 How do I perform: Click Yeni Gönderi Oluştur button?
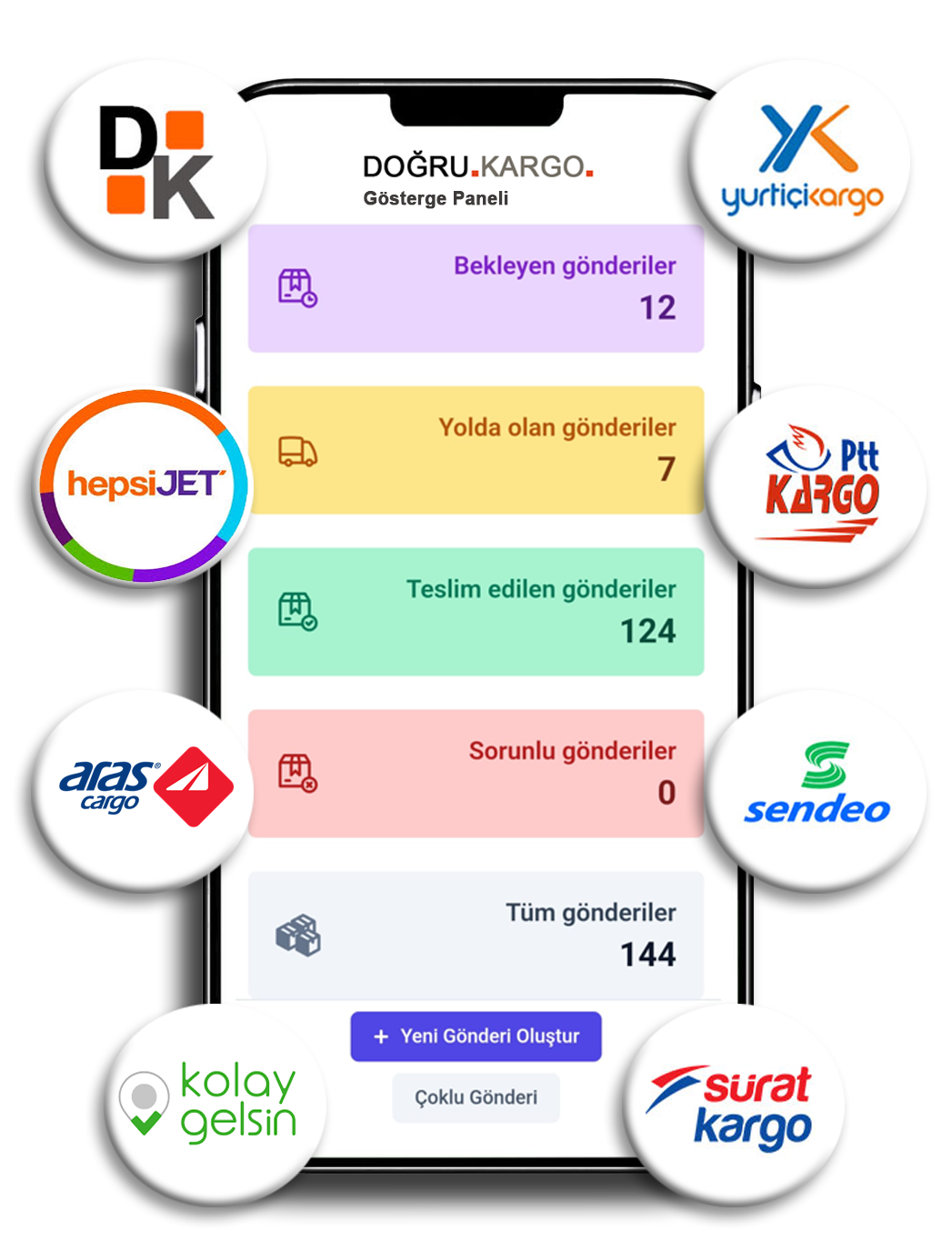(x=476, y=1036)
